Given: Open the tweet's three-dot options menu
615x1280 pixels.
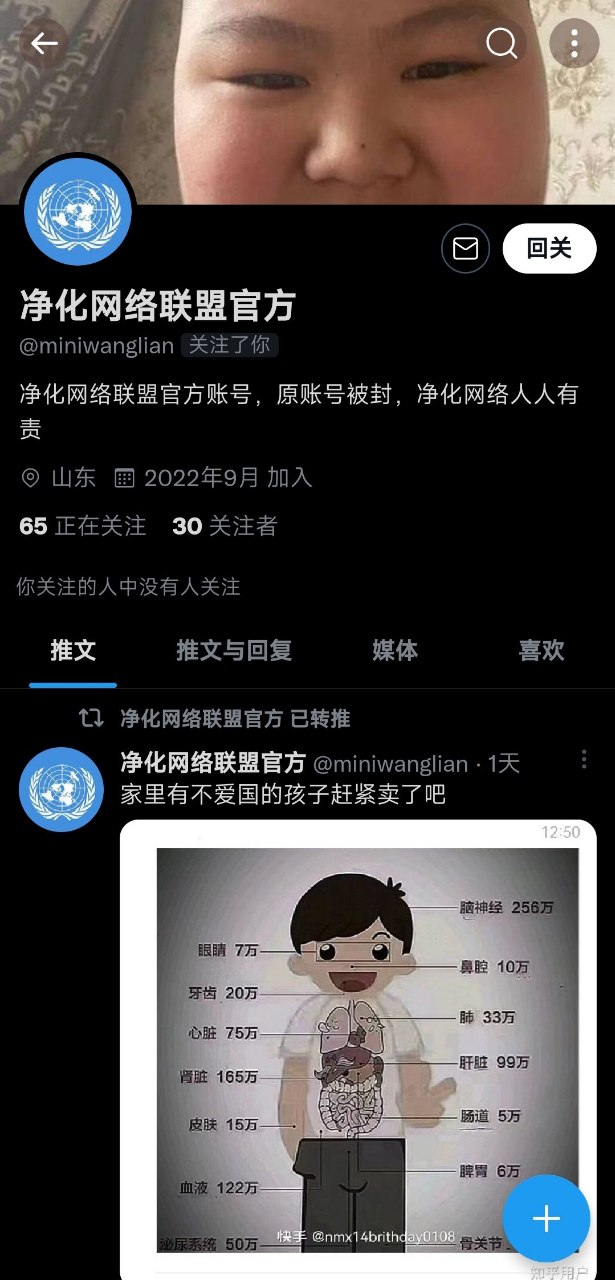Looking at the screenshot, I should click(584, 760).
